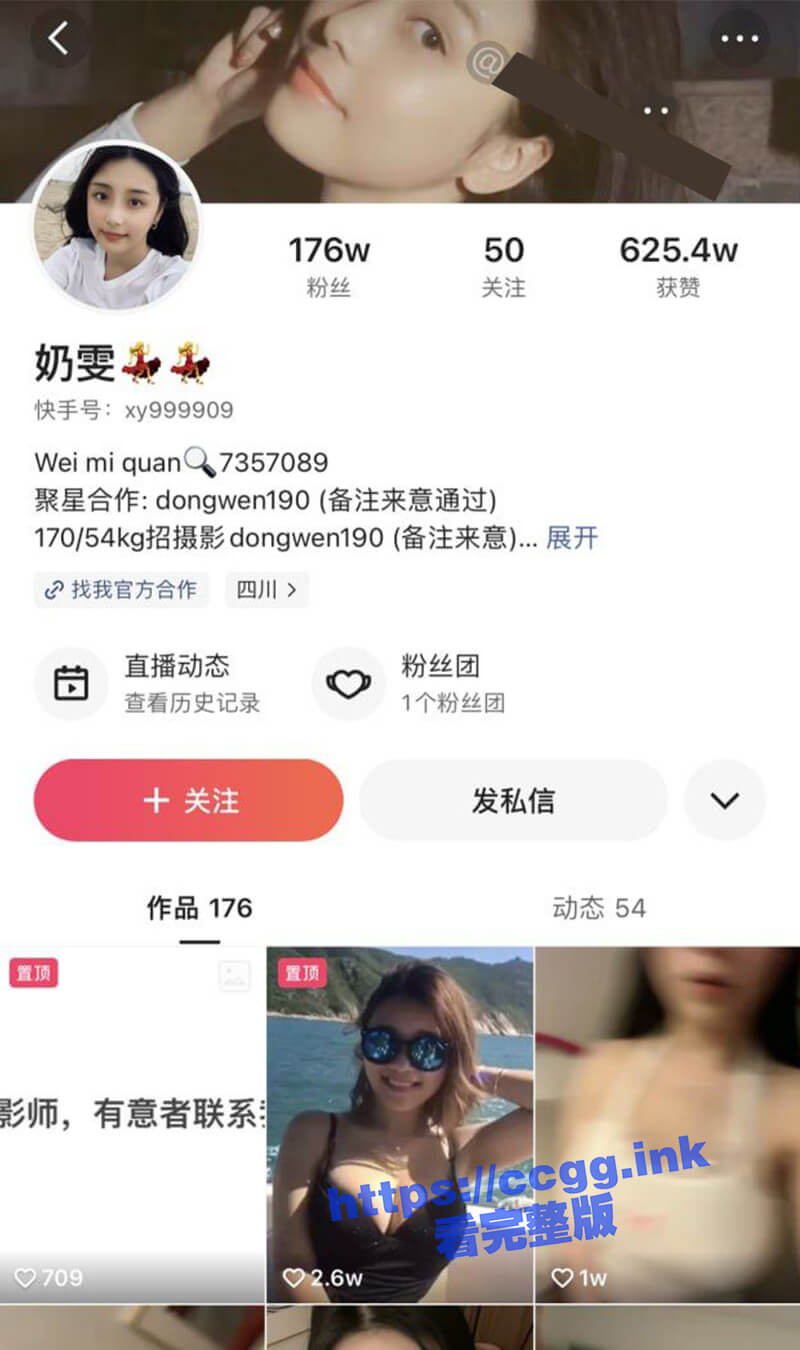Screen dimensions: 800x1350
Task: Open the profile avatar picture
Action: (x=117, y=226)
